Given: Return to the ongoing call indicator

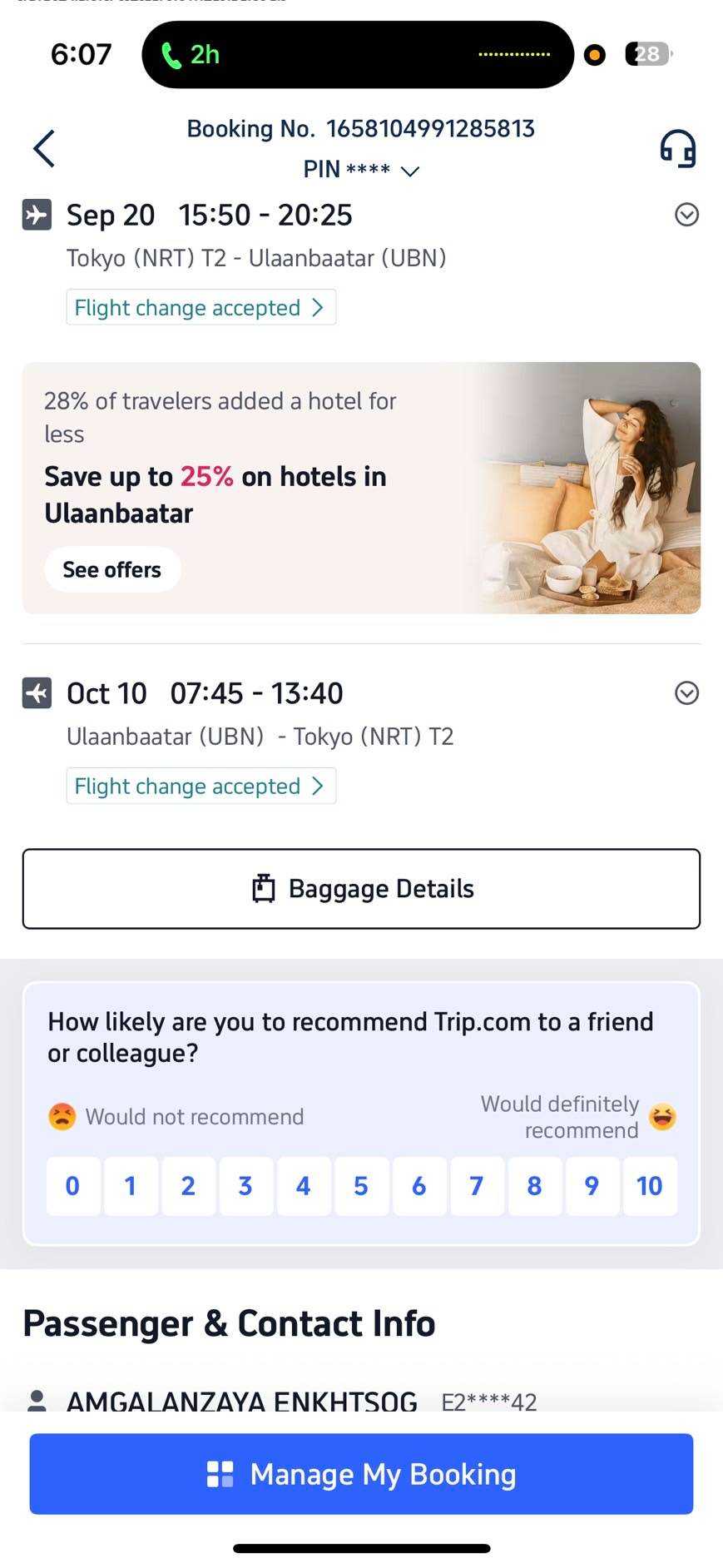Looking at the screenshot, I should point(191,55).
